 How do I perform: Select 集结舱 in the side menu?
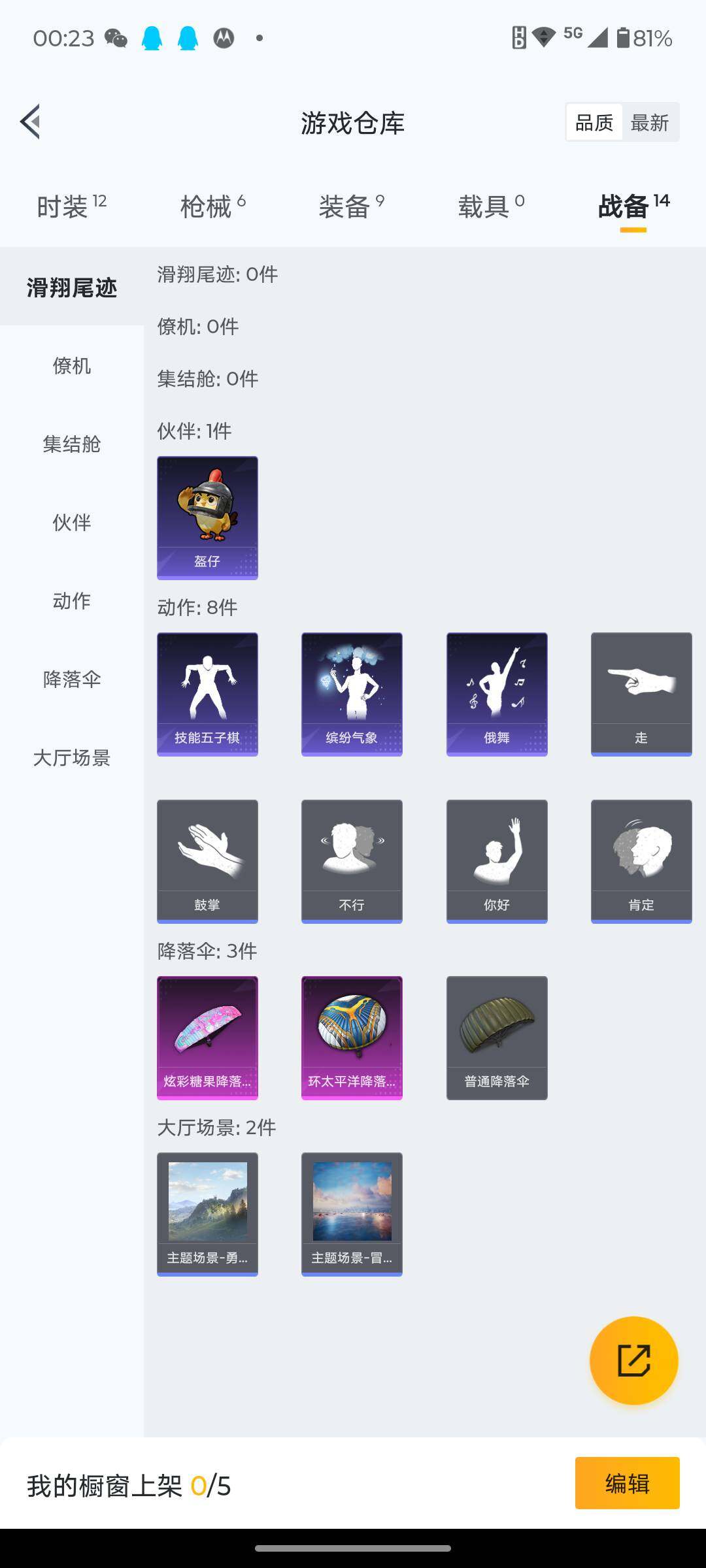pyautogui.click(x=72, y=444)
